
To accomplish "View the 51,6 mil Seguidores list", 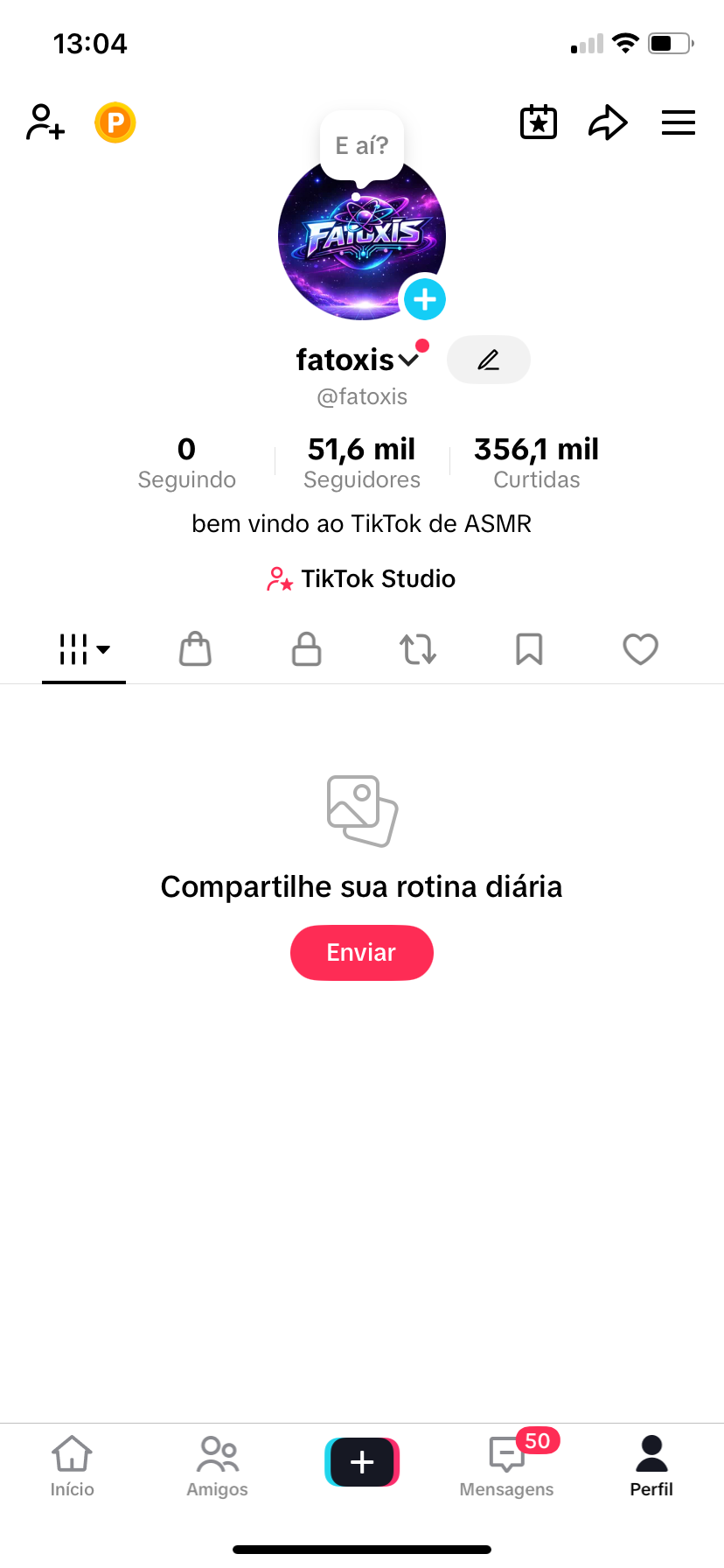I will click(x=362, y=463).
